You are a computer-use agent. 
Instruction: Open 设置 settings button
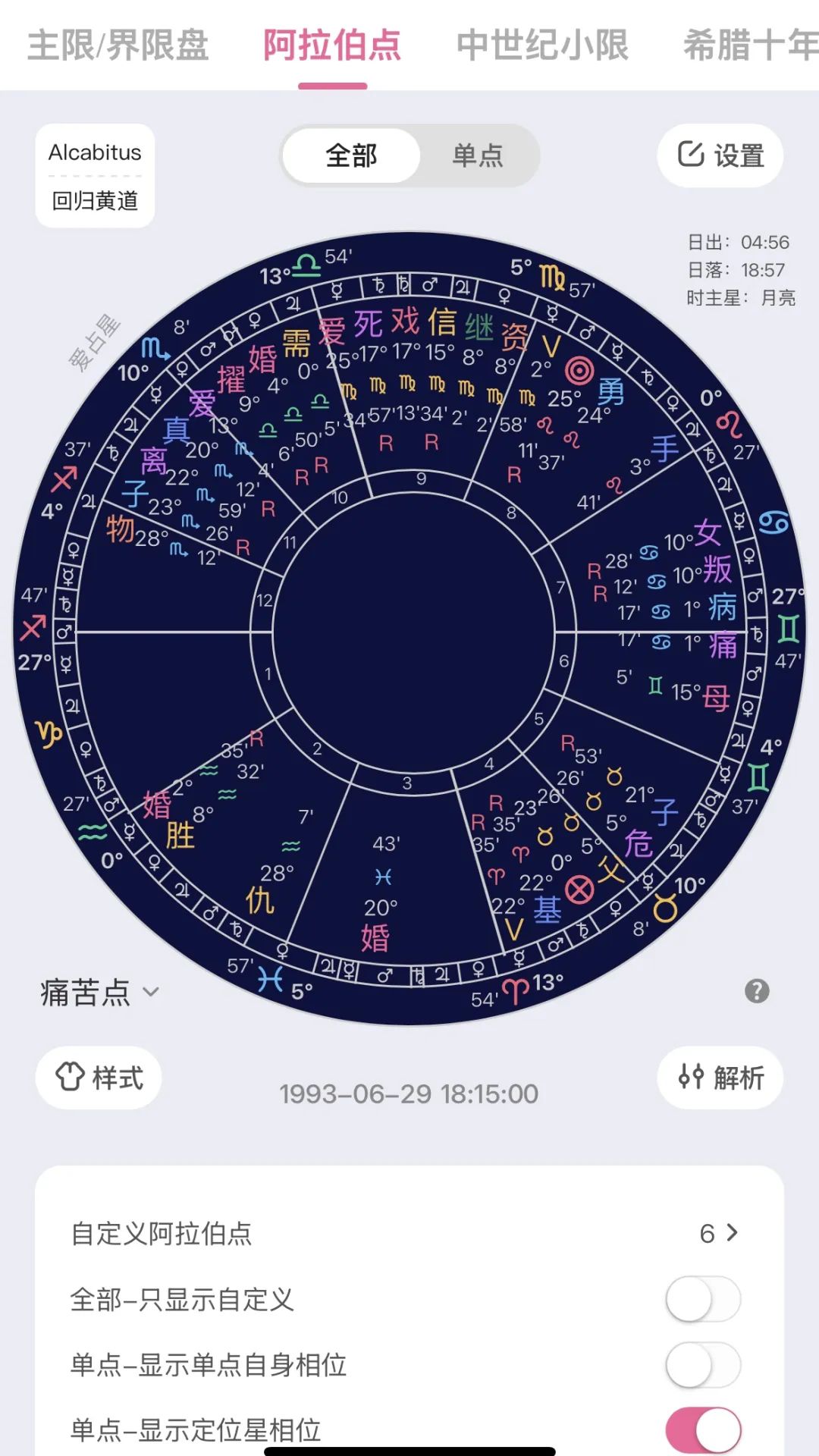pyautogui.click(x=720, y=155)
